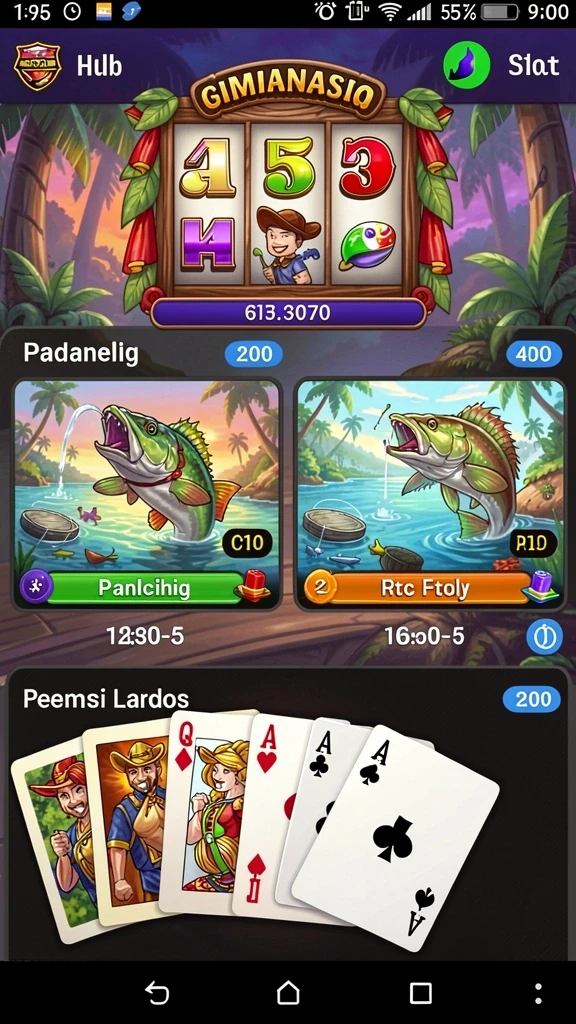Tap the blue clock icon beside 16:00-5
576x1024 pixels.
point(545,636)
